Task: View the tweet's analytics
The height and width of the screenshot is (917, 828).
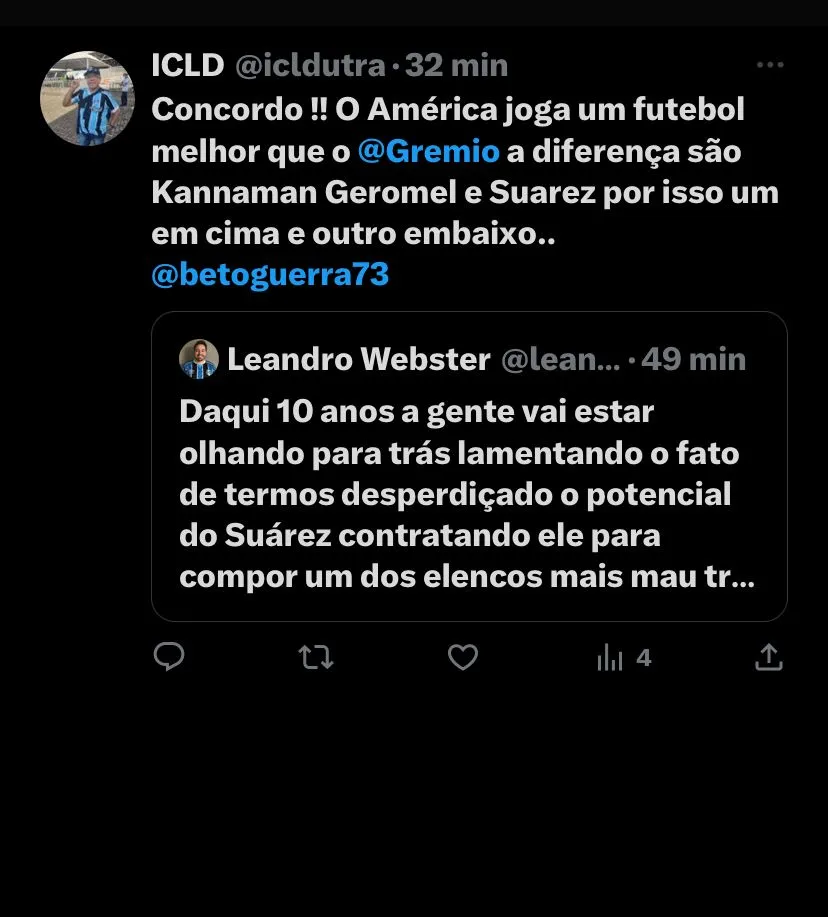Action: (622, 657)
